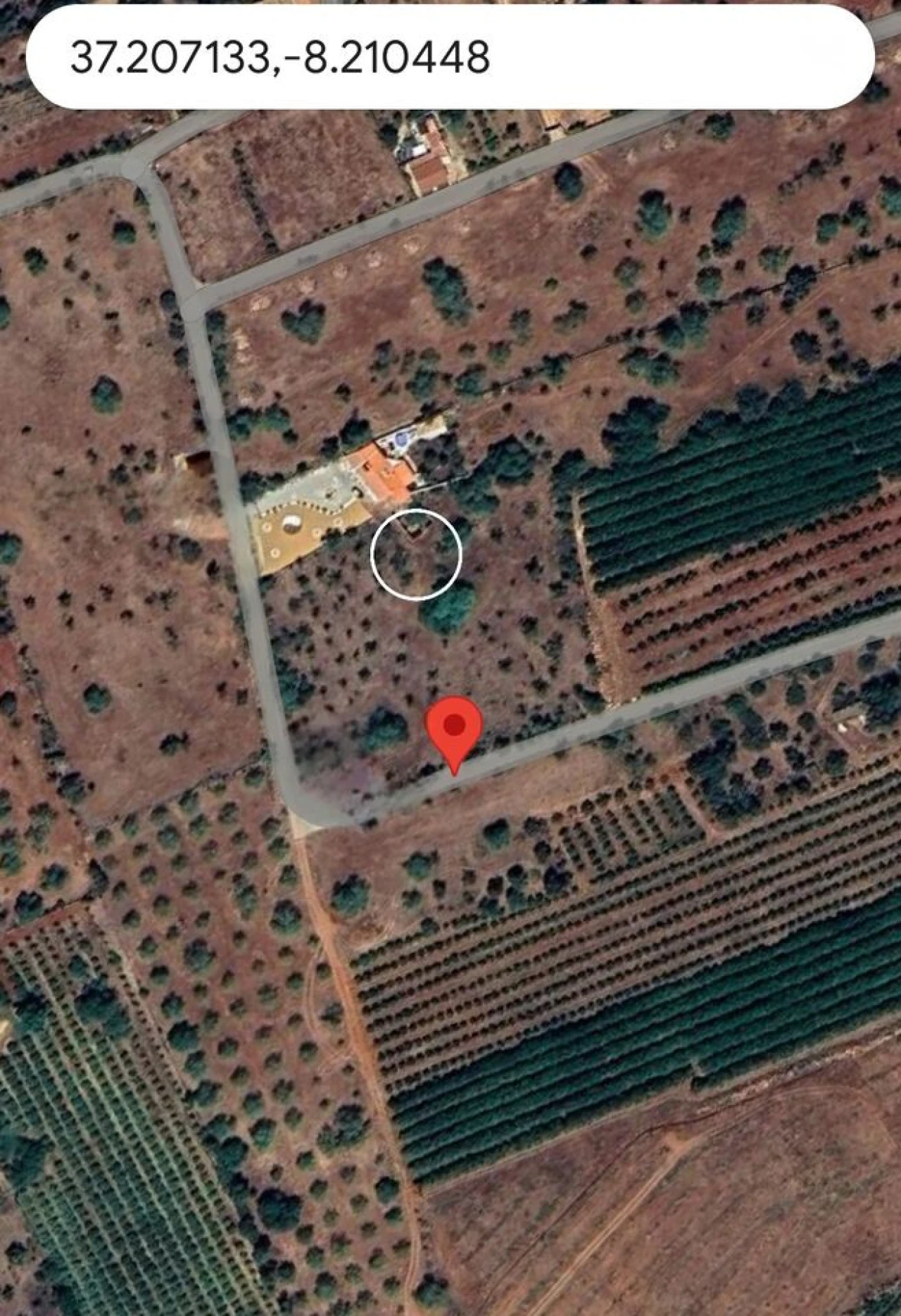
Task: Select the red location pin marker
Action: pos(454,726)
